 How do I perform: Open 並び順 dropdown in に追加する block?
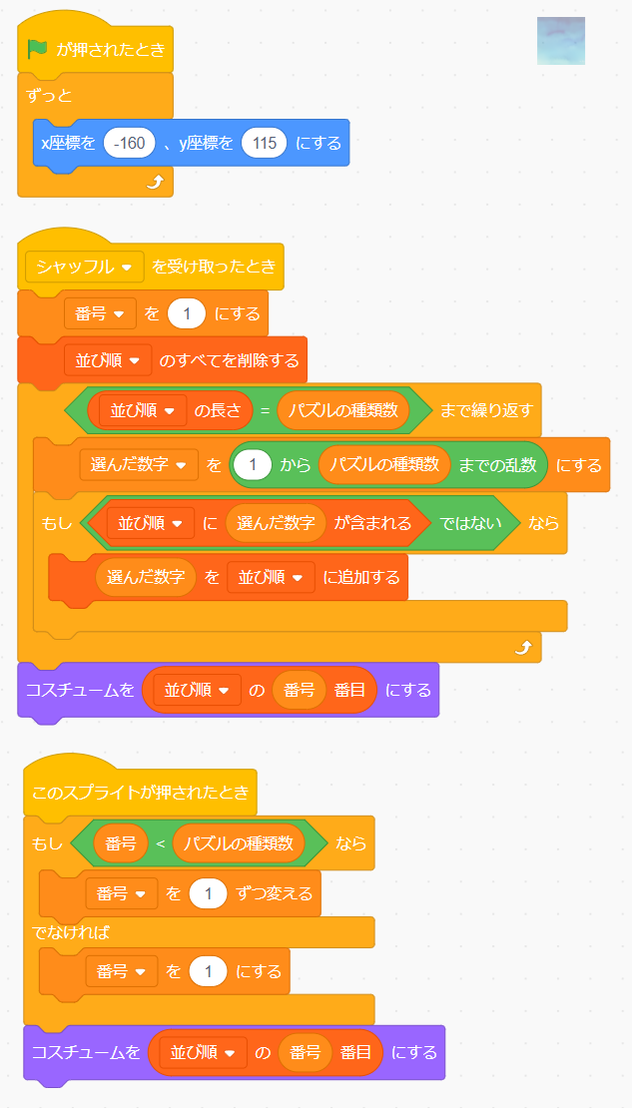point(271,577)
